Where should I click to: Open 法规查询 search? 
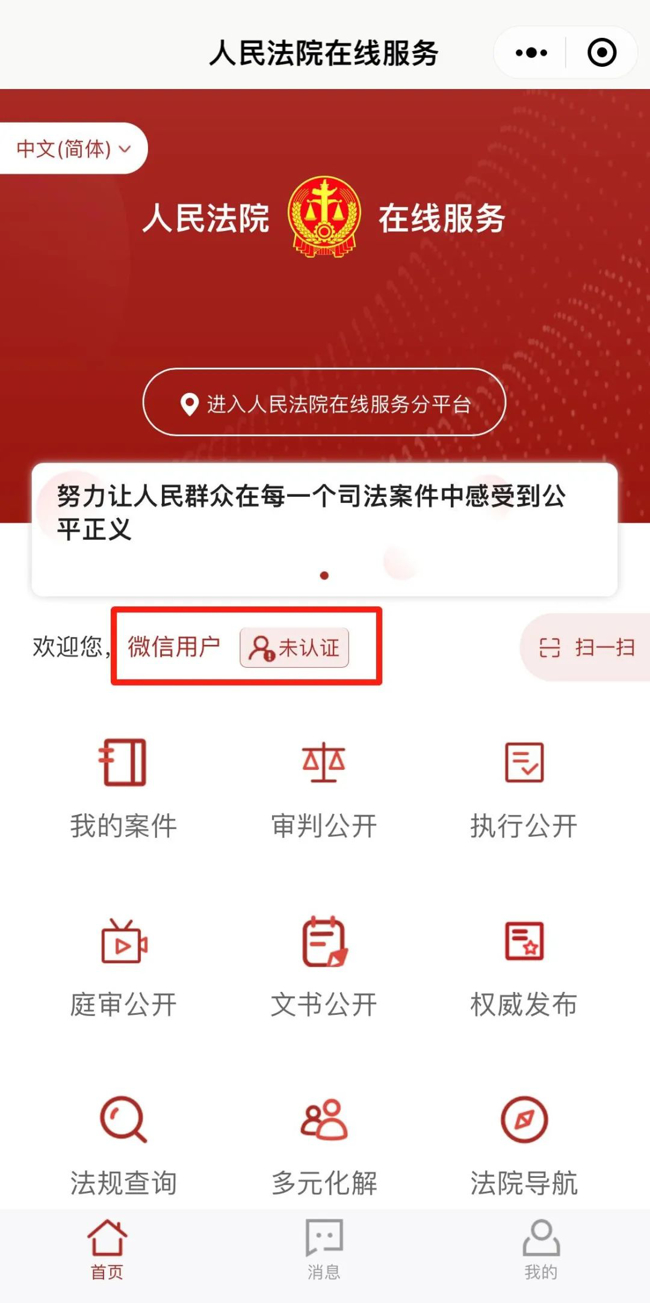[123, 1145]
